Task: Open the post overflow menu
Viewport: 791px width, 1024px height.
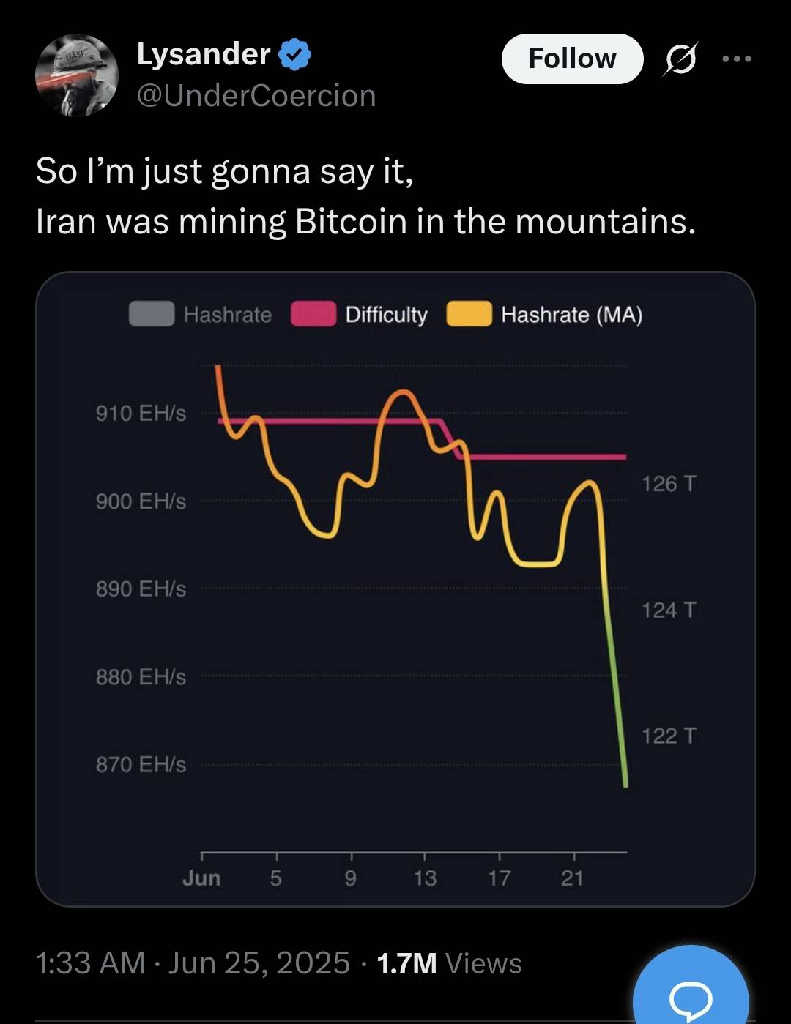Action: coord(736,59)
